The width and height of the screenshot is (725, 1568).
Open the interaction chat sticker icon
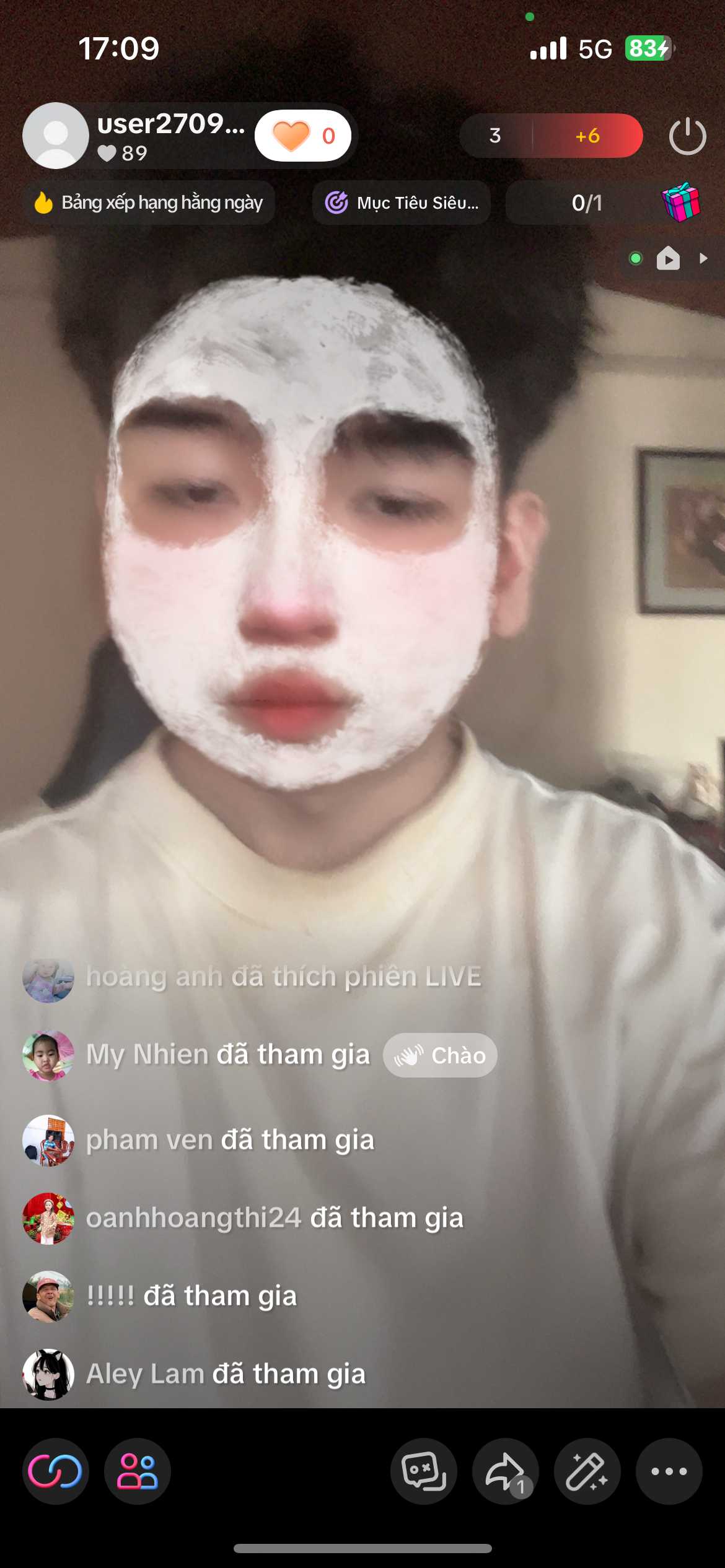pyautogui.click(x=424, y=1471)
